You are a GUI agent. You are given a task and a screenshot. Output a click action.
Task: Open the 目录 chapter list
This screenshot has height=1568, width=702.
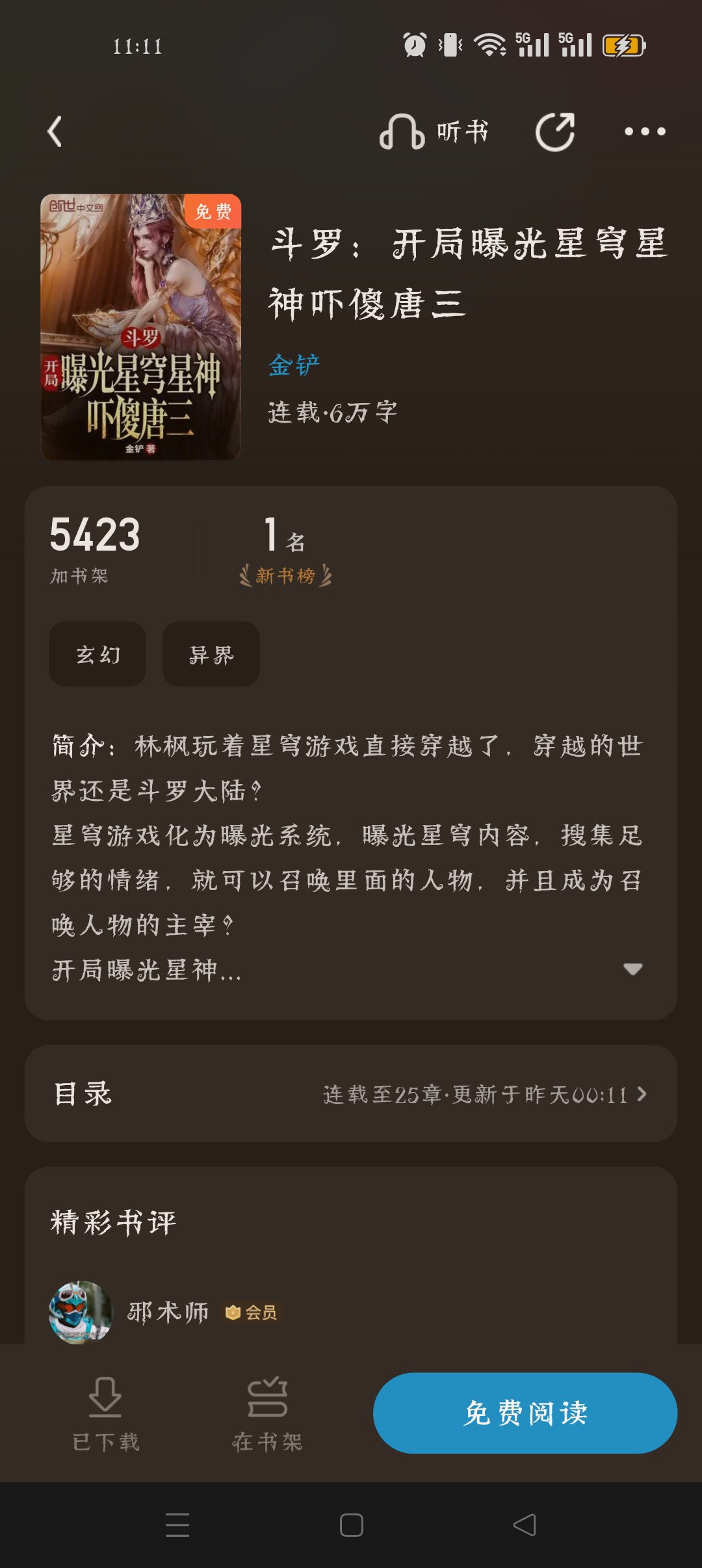pos(351,1094)
